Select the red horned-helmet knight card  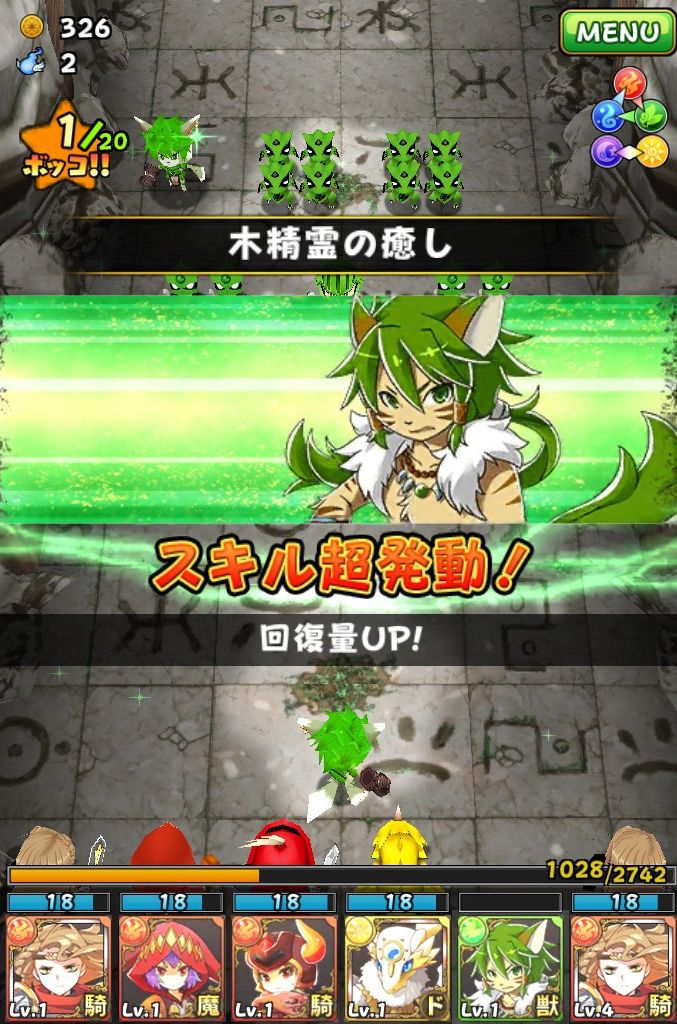(x=284, y=968)
